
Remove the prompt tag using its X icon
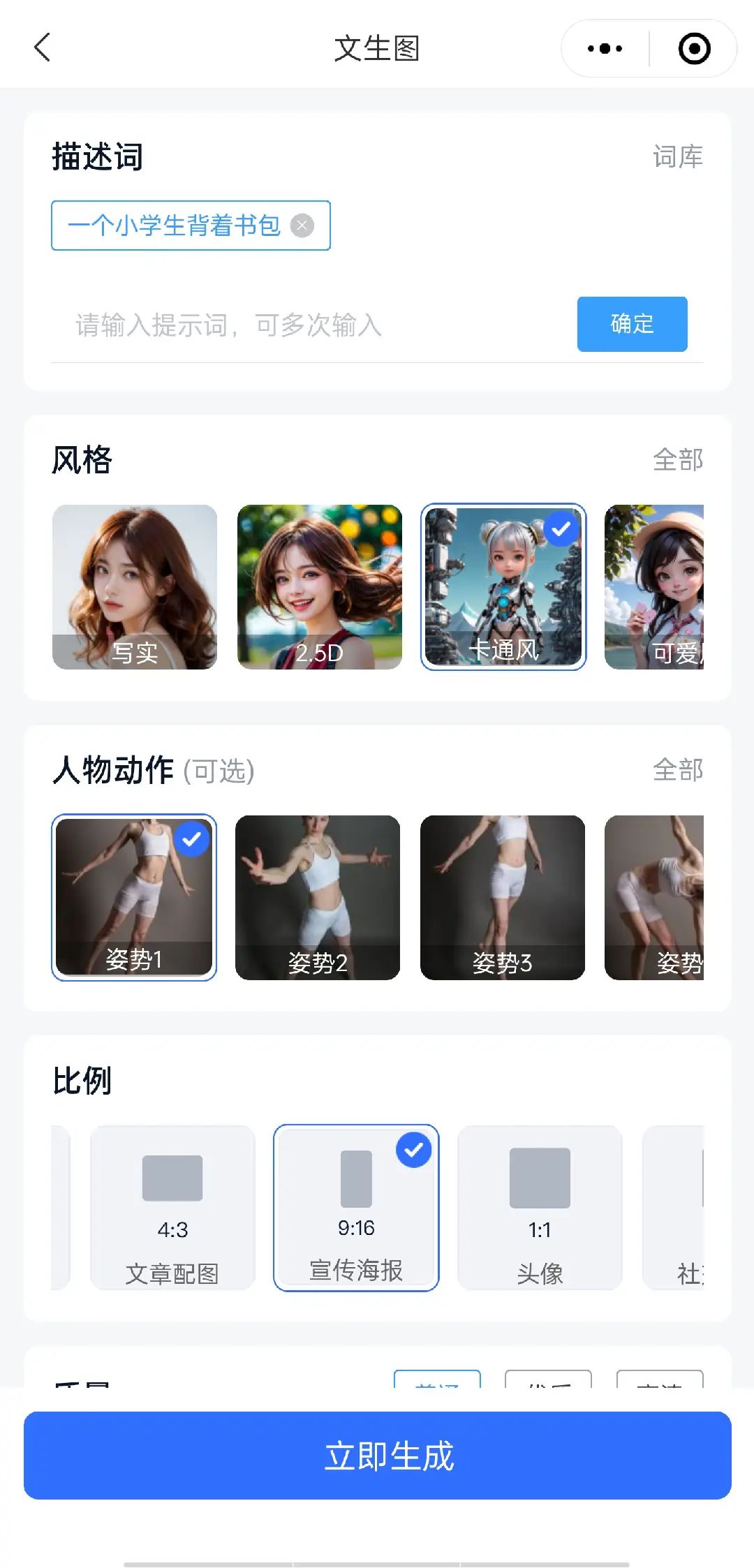[302, 225]
